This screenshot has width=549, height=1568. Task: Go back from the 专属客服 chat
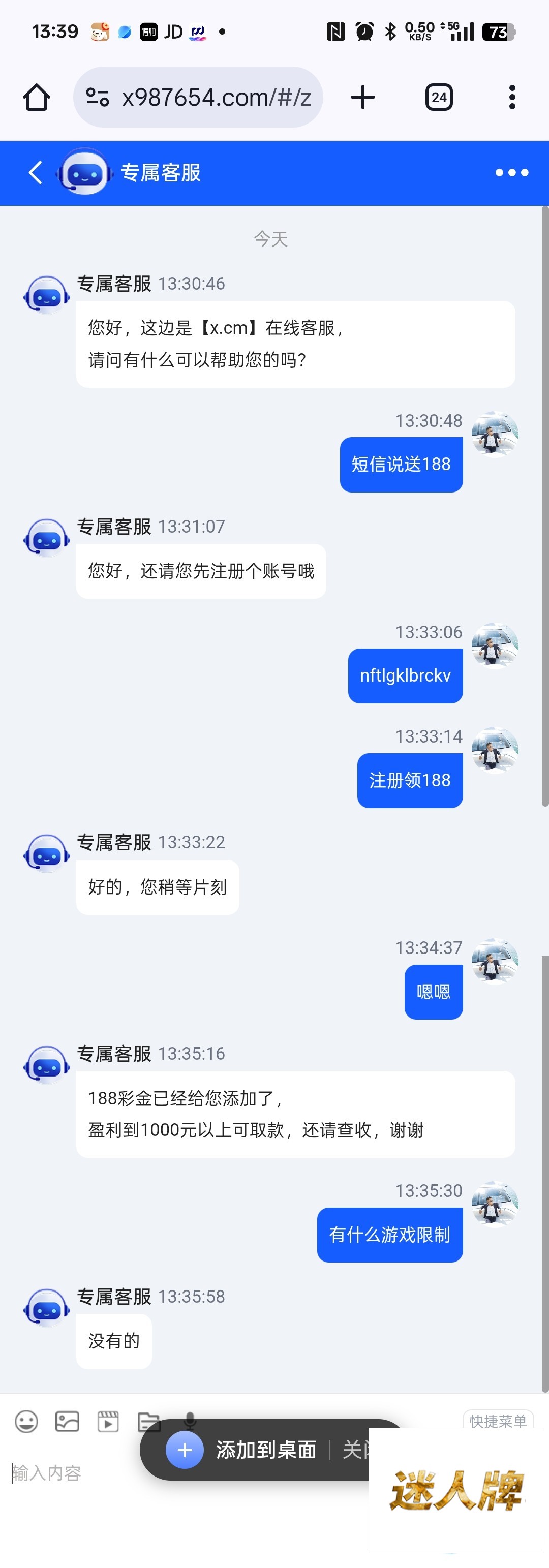35,173
